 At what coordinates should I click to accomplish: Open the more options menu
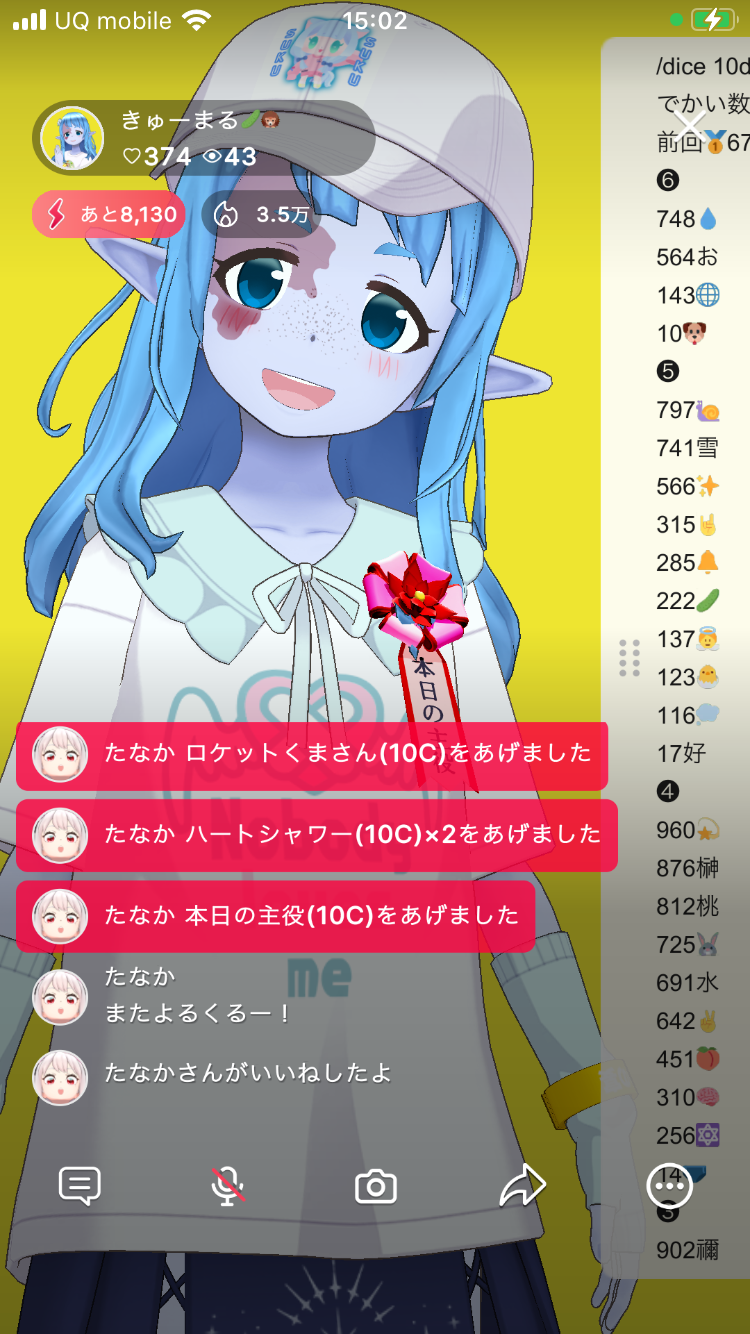point(668,1186)
